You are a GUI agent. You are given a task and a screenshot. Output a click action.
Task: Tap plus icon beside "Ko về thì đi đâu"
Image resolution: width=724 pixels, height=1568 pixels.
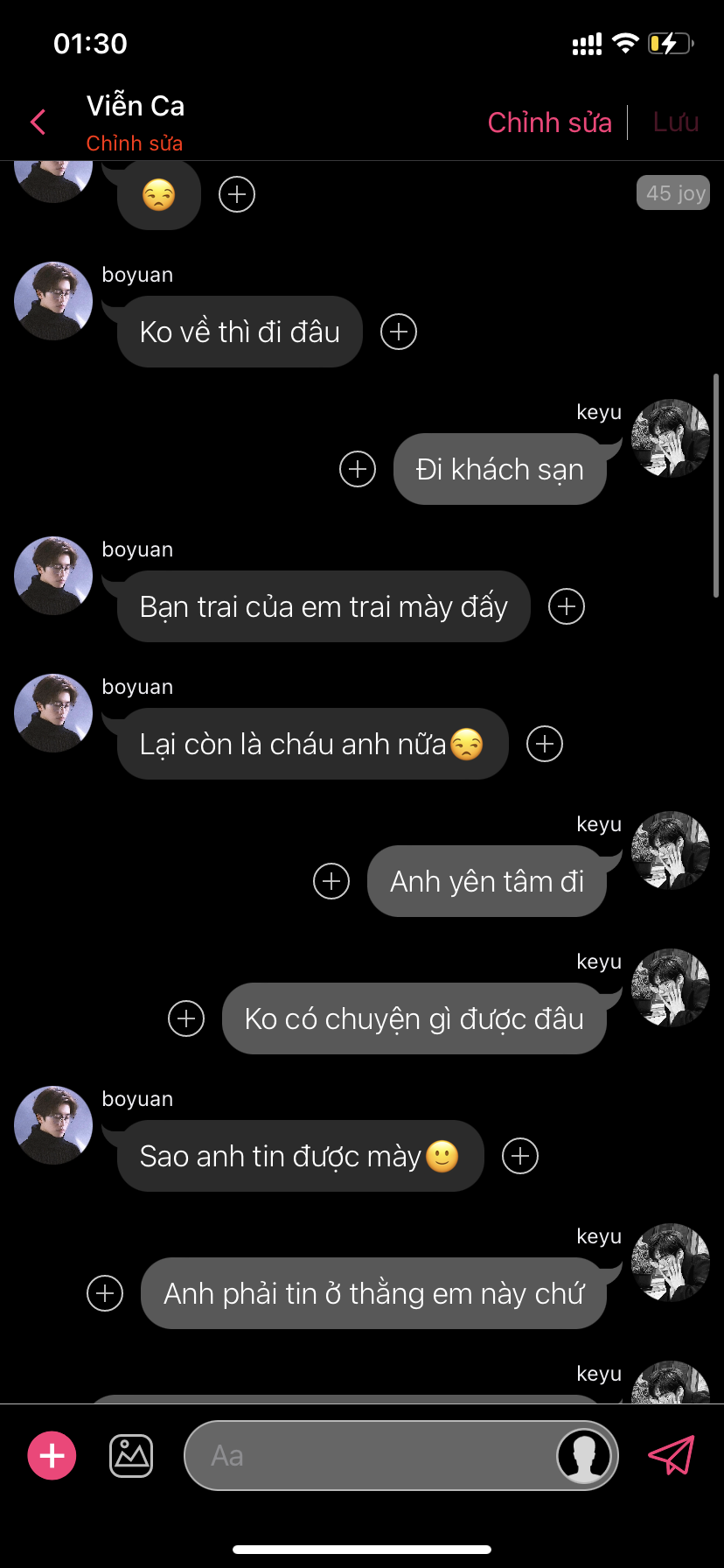(x=399, y=332)
